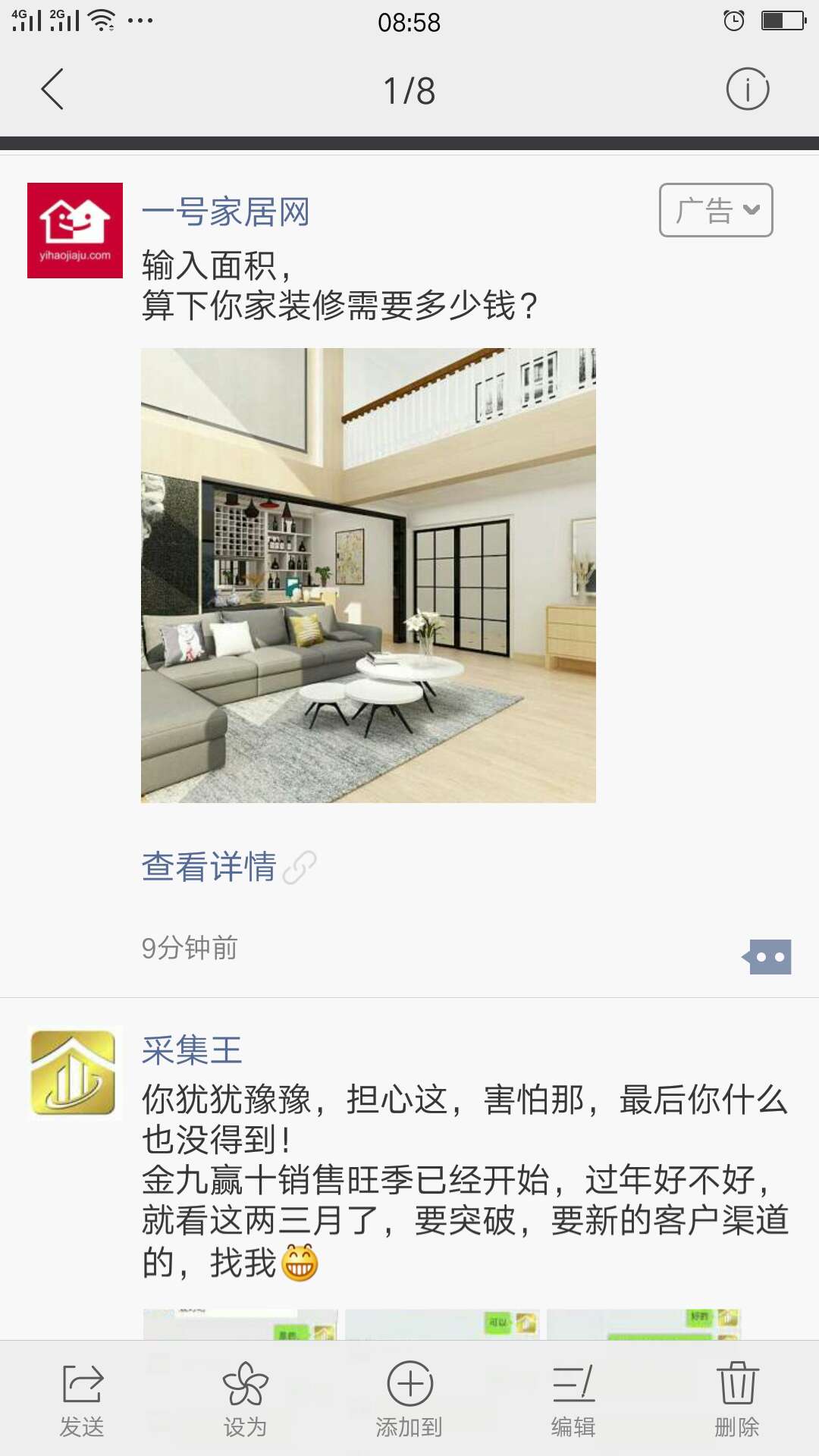
Task: Select 添加到 to add image to album
Action: [409, 1400]
